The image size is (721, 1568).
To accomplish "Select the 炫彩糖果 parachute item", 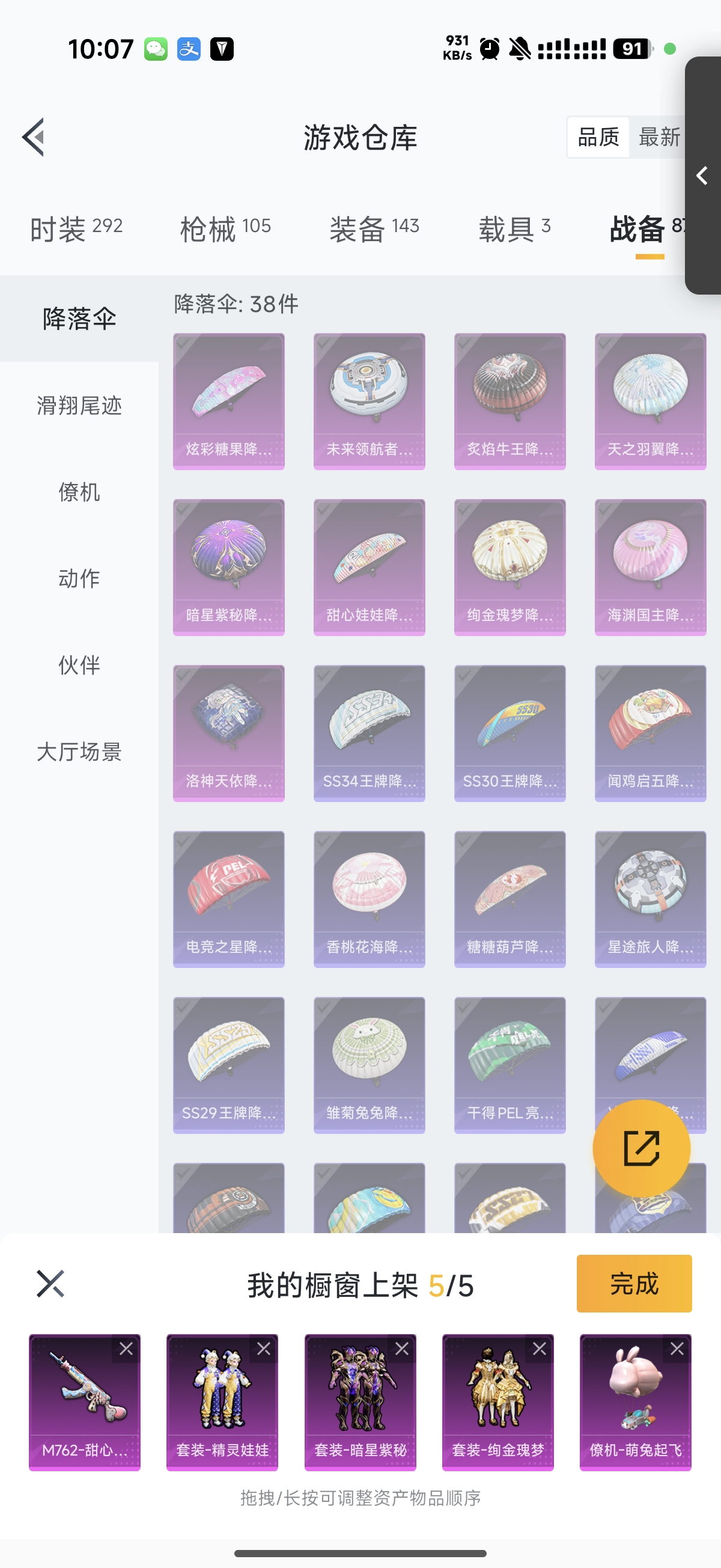I will pyautogui.click(x=228, y=400).
